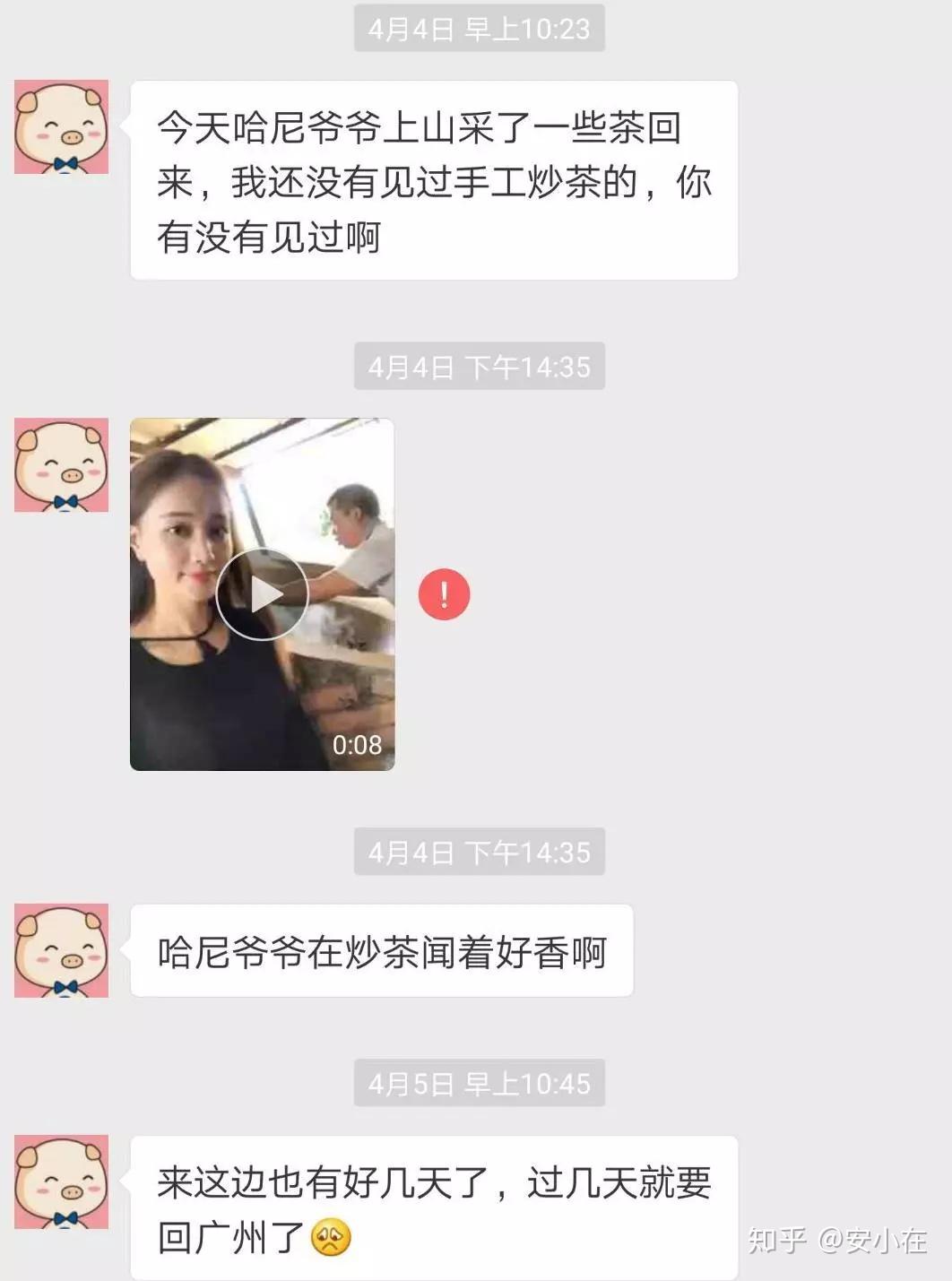Tap the red failed-send warning icon
Screen dimensions: 952x1281
pos(444,594)
